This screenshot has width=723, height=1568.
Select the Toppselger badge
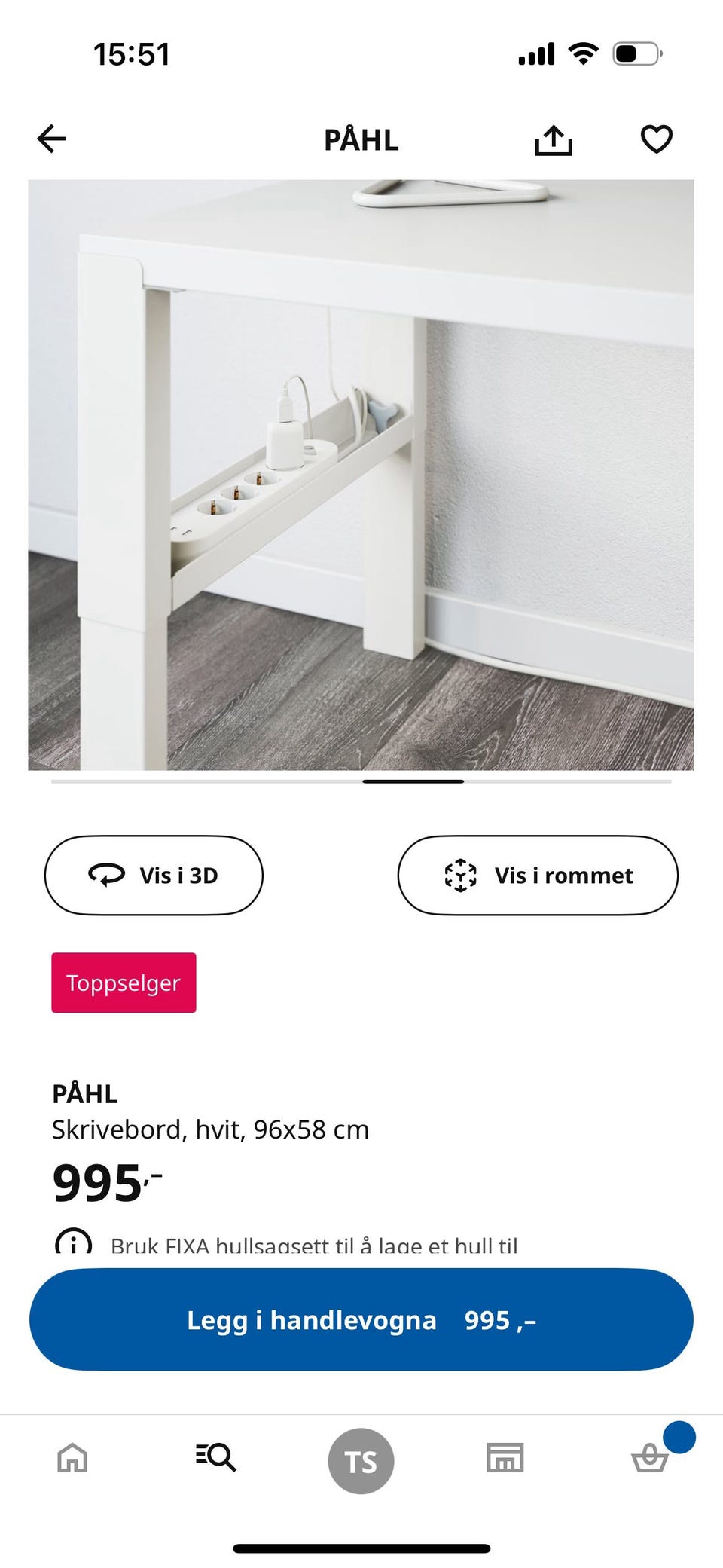tap(124, 983)
